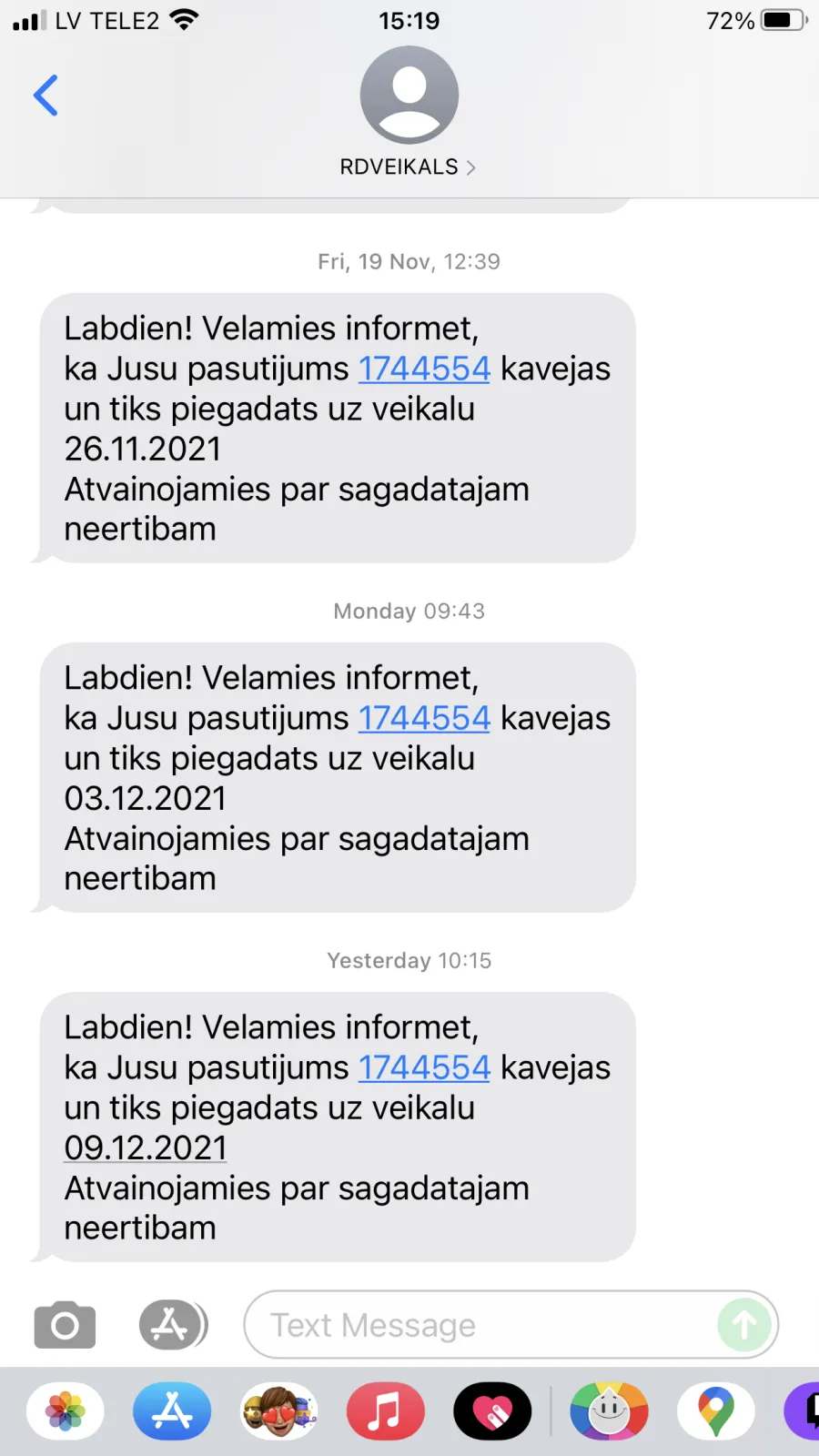Viewport: 819px width, 1456px height.
Task: Open the camera to attach a photo
Action: tap(65, 1325)
